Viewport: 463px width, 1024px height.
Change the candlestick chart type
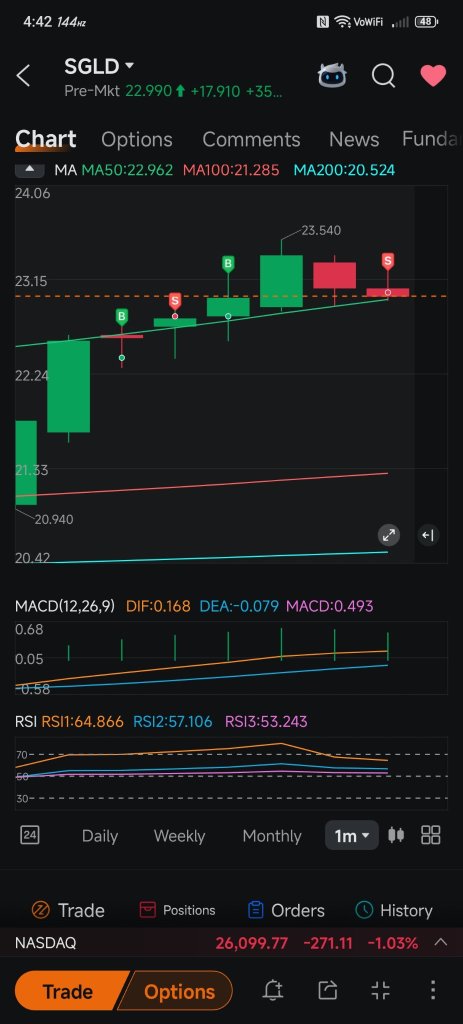[396, 835]
